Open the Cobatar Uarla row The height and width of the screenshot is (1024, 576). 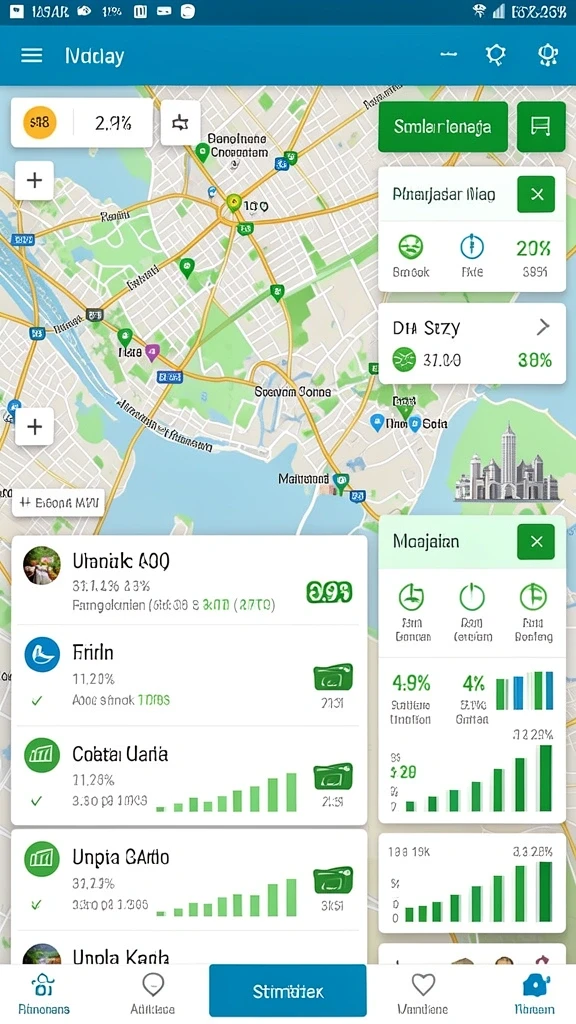(189, 776)
